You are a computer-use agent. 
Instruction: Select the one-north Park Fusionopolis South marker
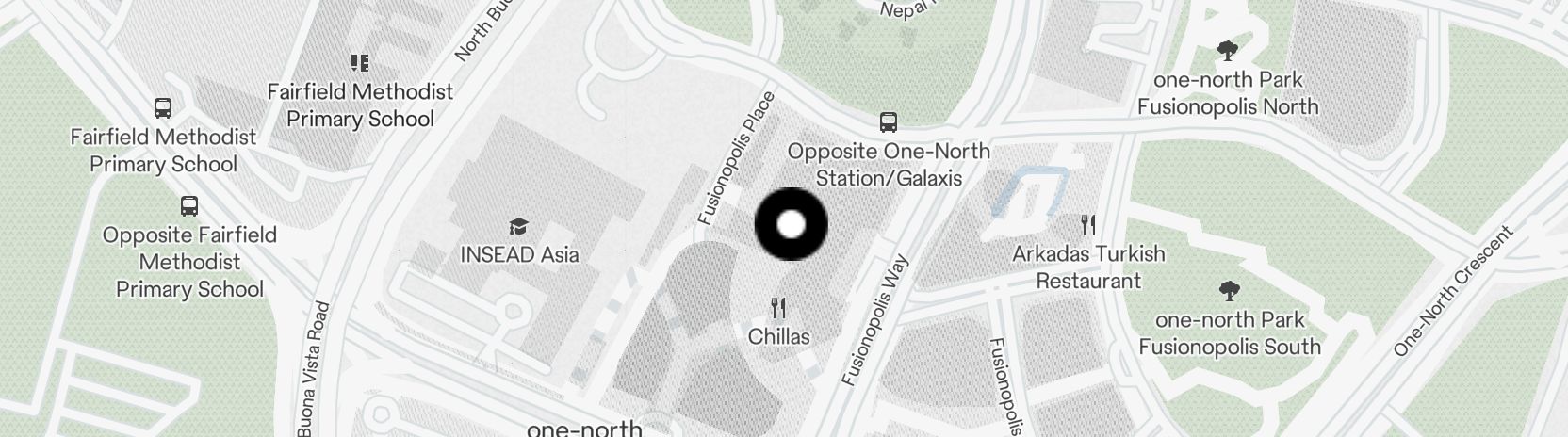click(1229, 290)
